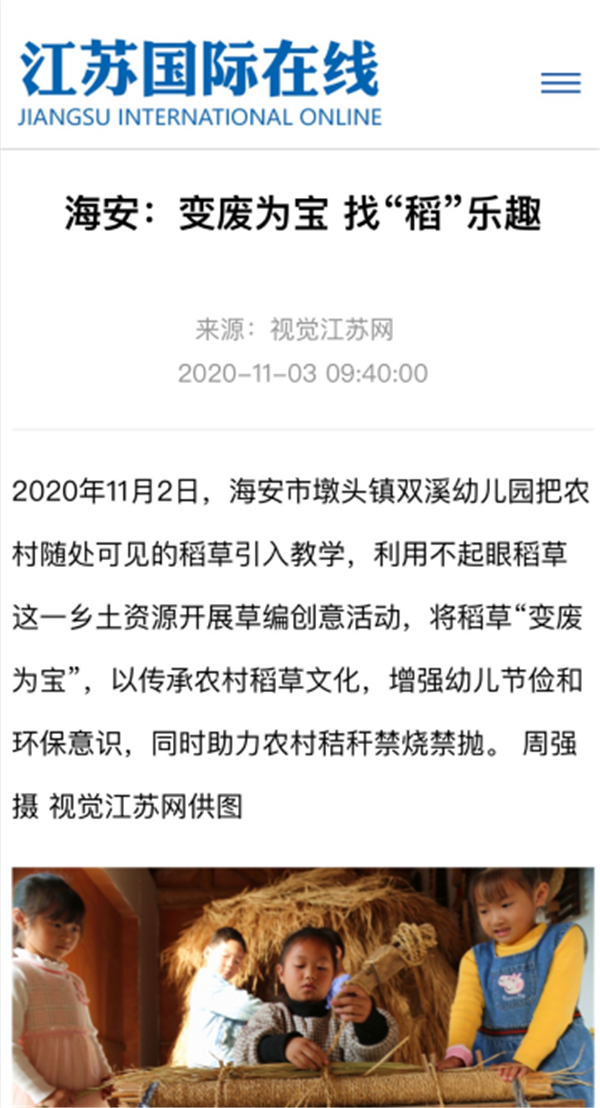600x1108 pixels.
Task: Tap the Jiangsu International Online logo
Action: pos(200,83)
